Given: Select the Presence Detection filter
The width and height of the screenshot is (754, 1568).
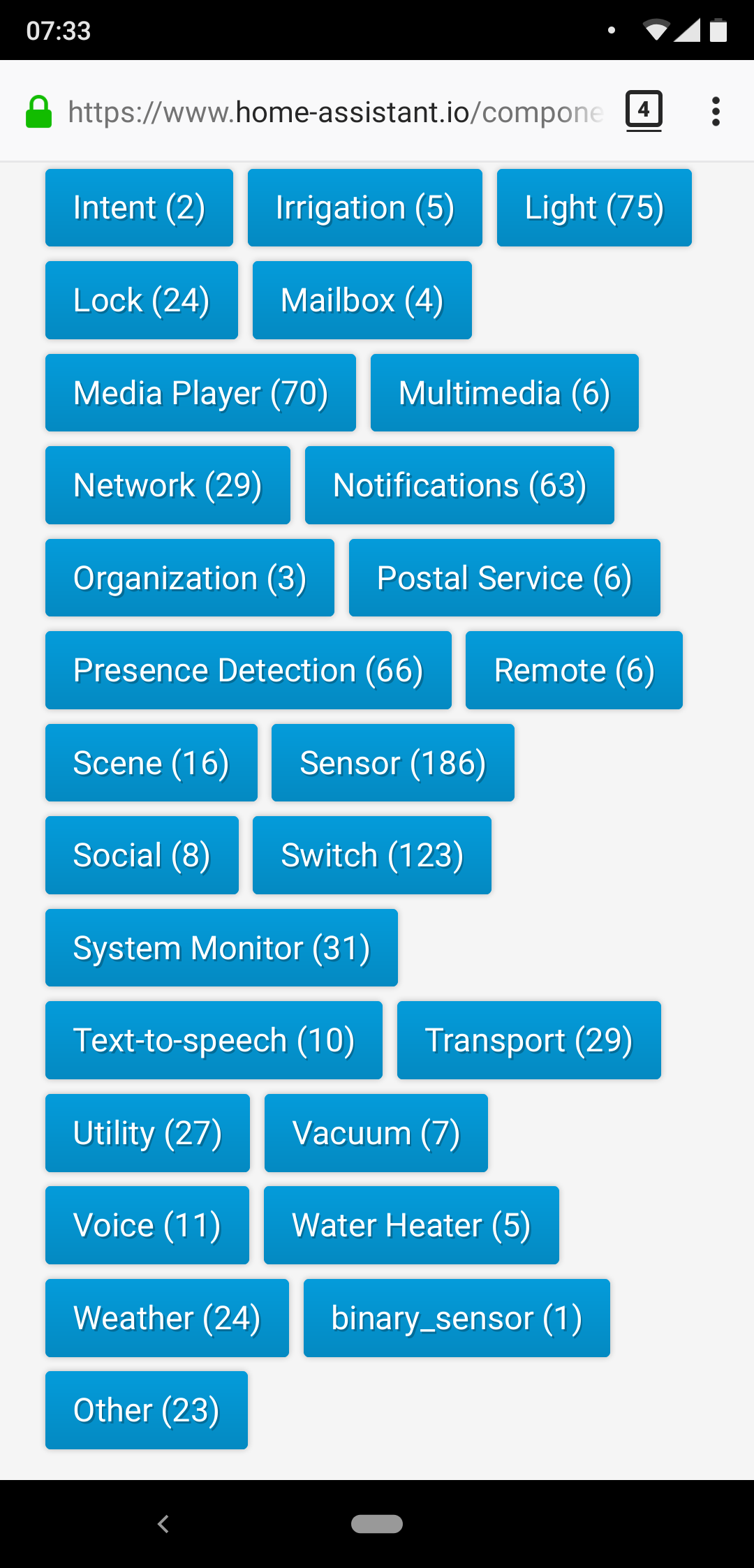Looking at the screenshot, I should tap(248, 670).
